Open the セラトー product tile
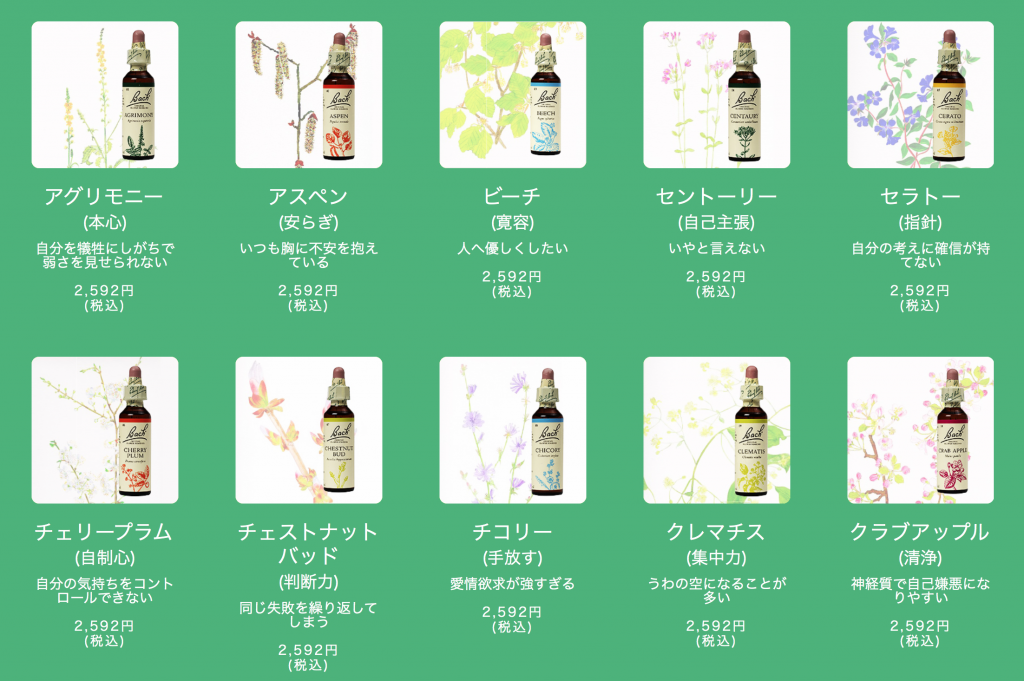This screenshot has width=1024, height=681. point(921,95)
